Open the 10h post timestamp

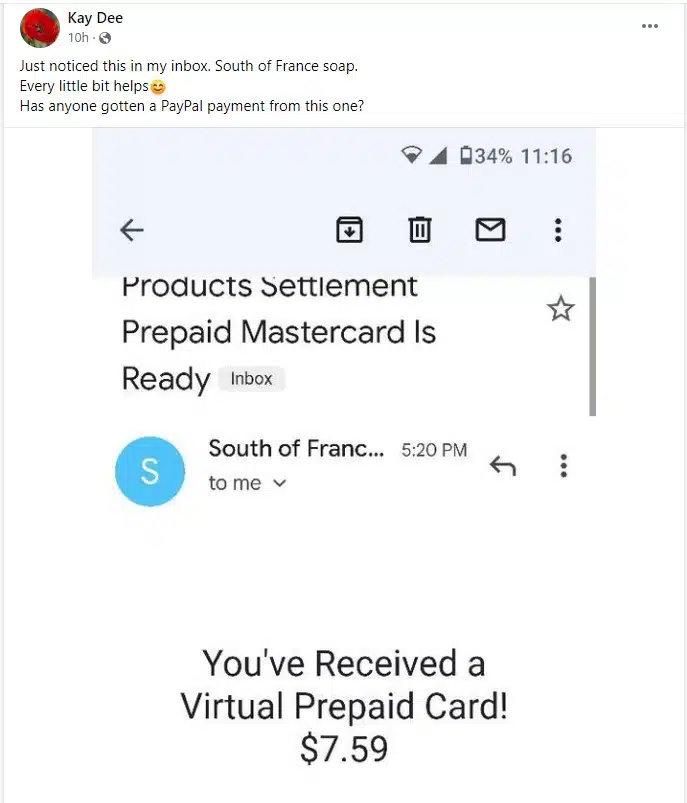pyautogui.click(x=77, y=38)
